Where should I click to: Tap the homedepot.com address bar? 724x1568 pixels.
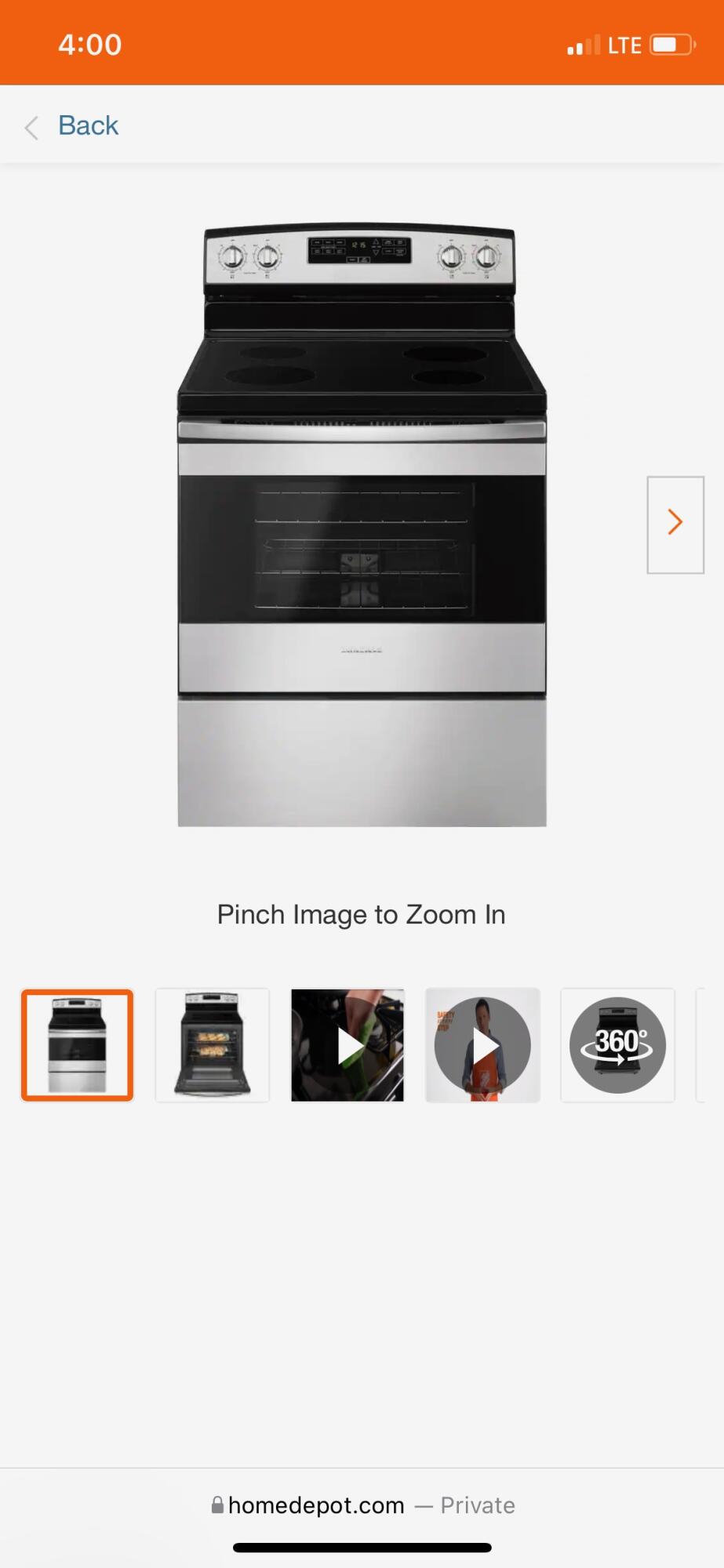point(362,1504)
